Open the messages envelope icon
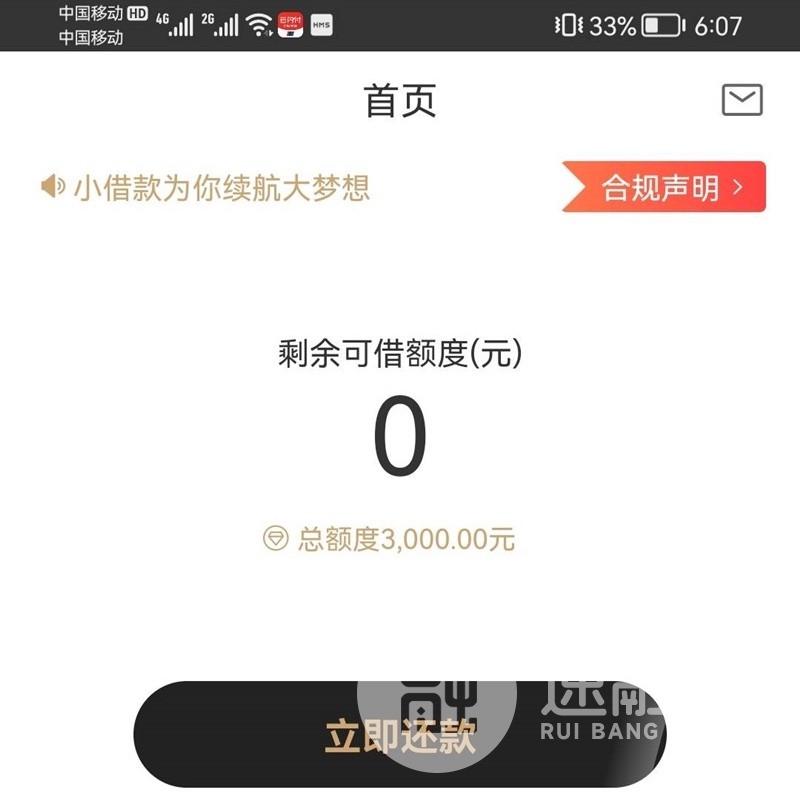This screenshot has height=811, width=800. click(742, 100)
